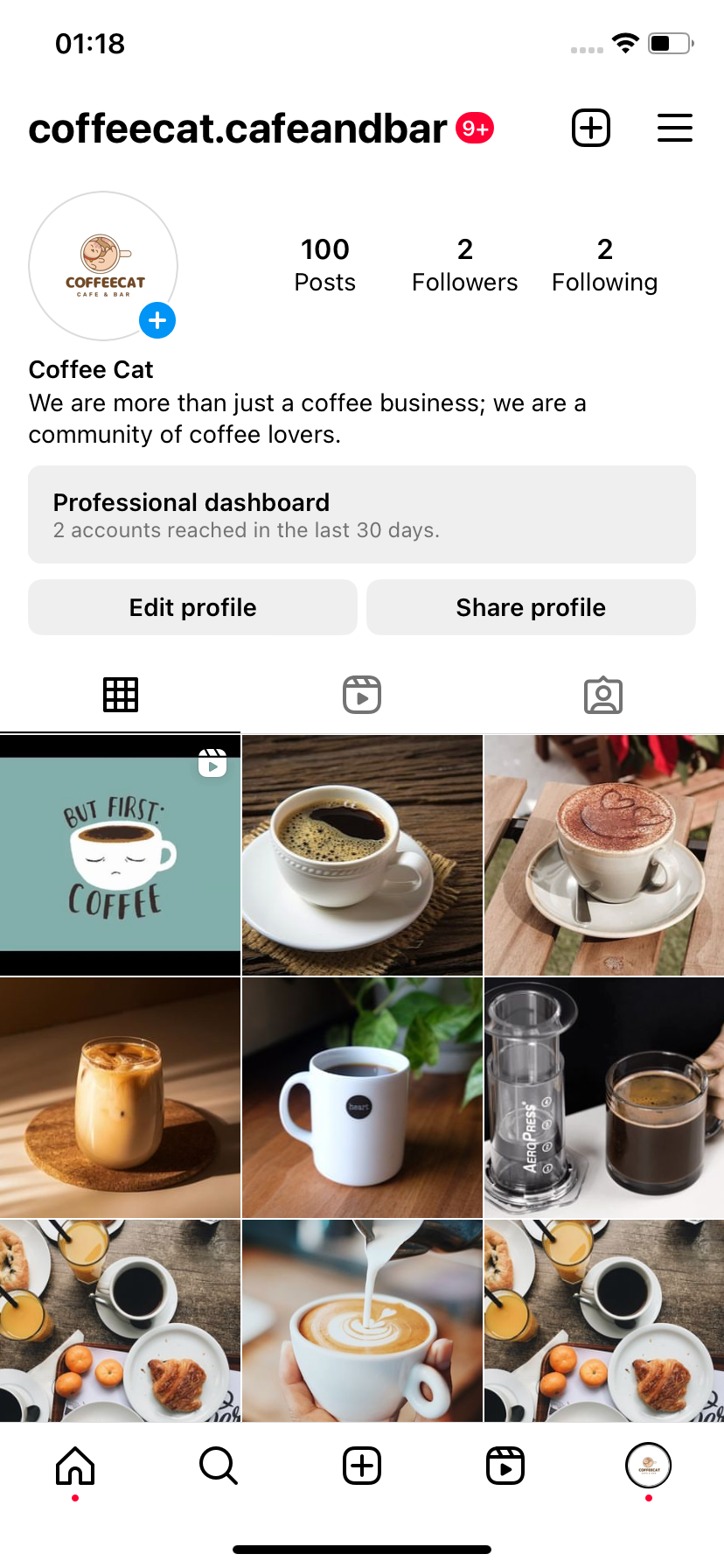Viewport: 724px width, 1568px height.
Task: Open the iced latte on cork coaster post
Action: point(120,1097)
